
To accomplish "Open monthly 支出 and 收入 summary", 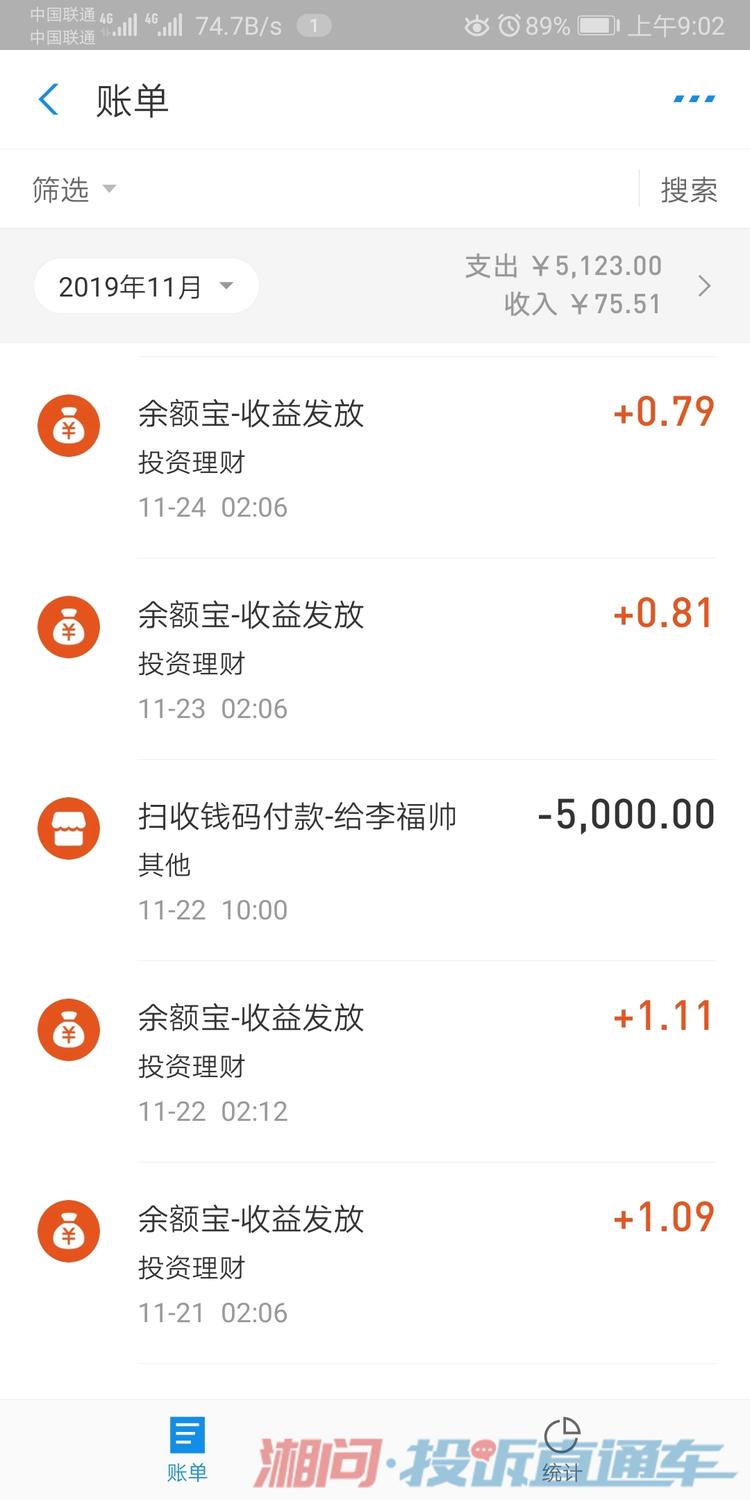I will [588, 285].
